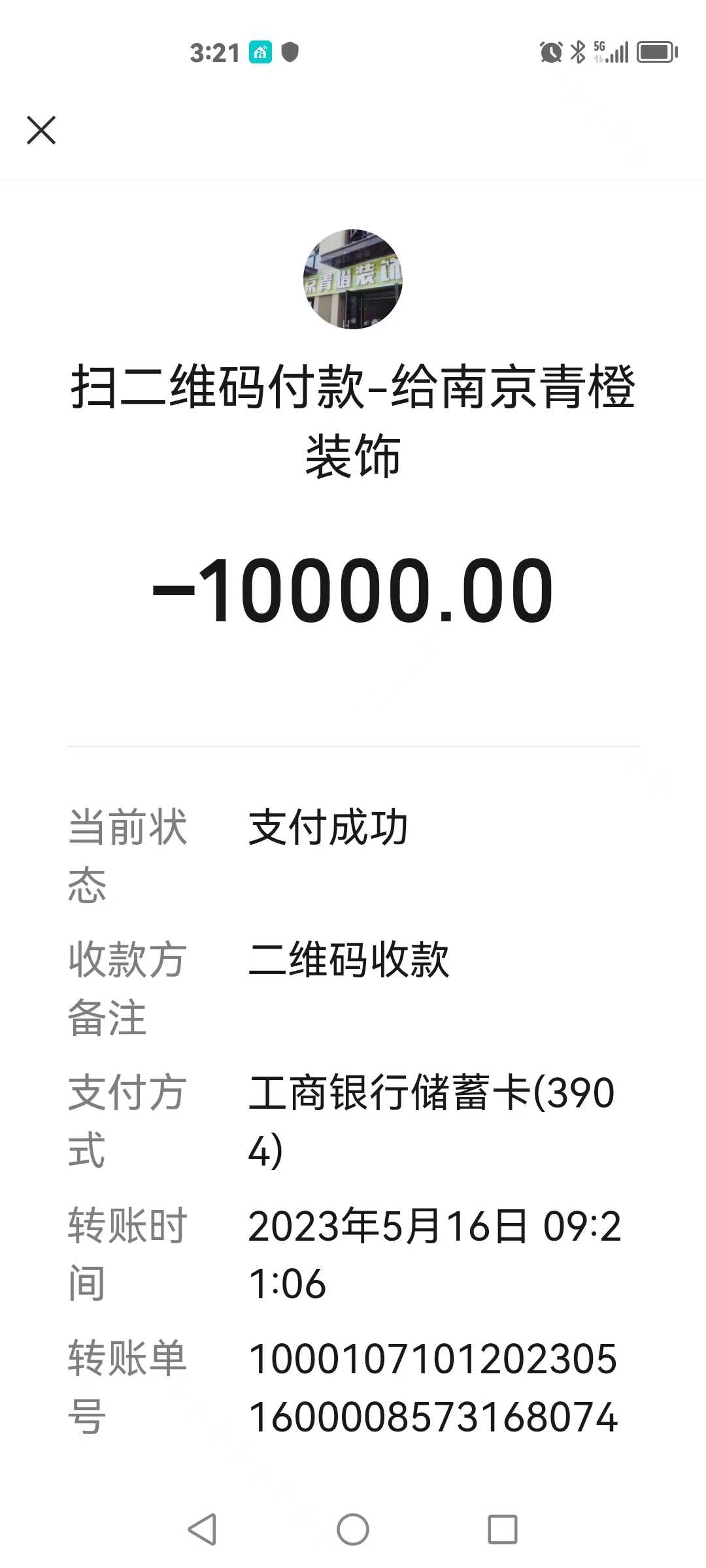The width and height of the screenshot is (706, 1568).
Task: Open the recent apps overview
Action: coord(503,1529)
